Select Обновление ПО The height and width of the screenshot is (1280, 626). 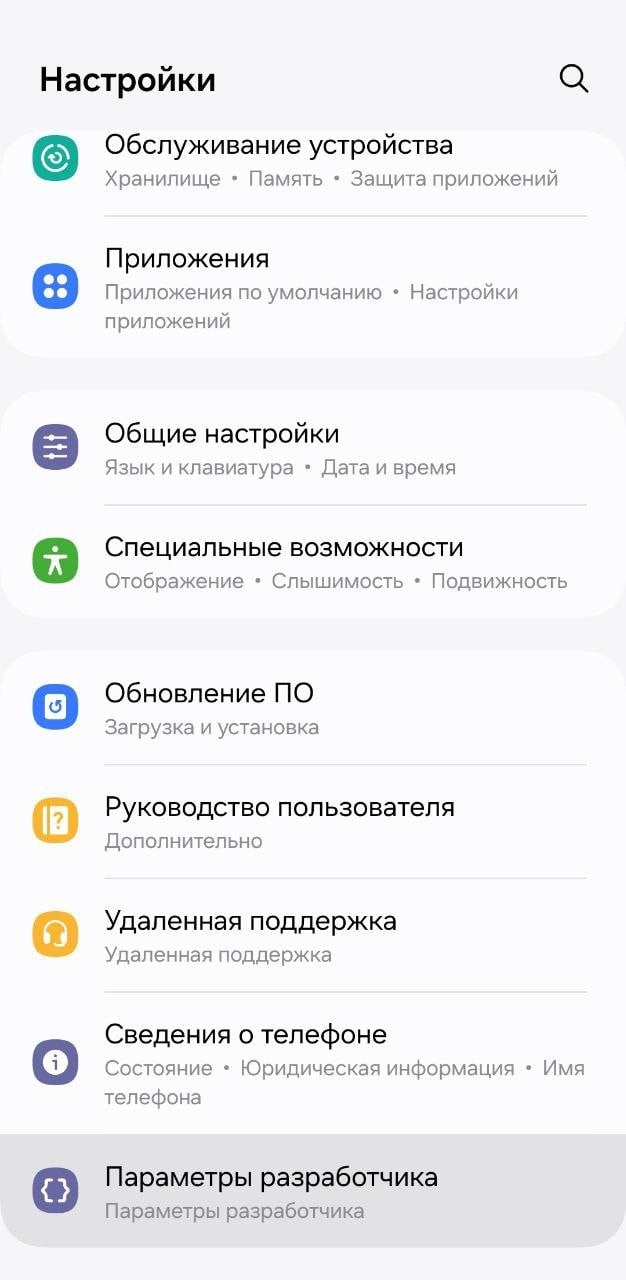pos(313,707)
